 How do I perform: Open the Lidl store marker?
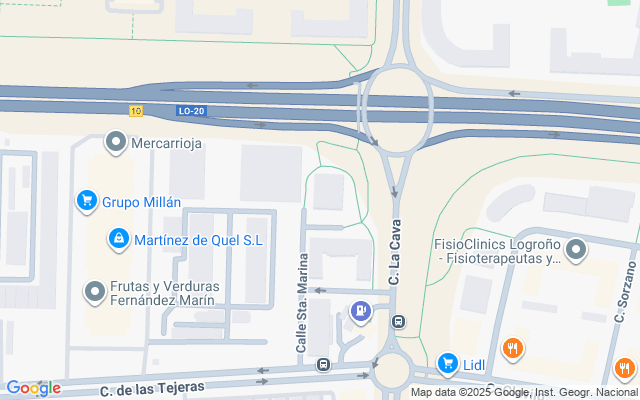[447, 364]
